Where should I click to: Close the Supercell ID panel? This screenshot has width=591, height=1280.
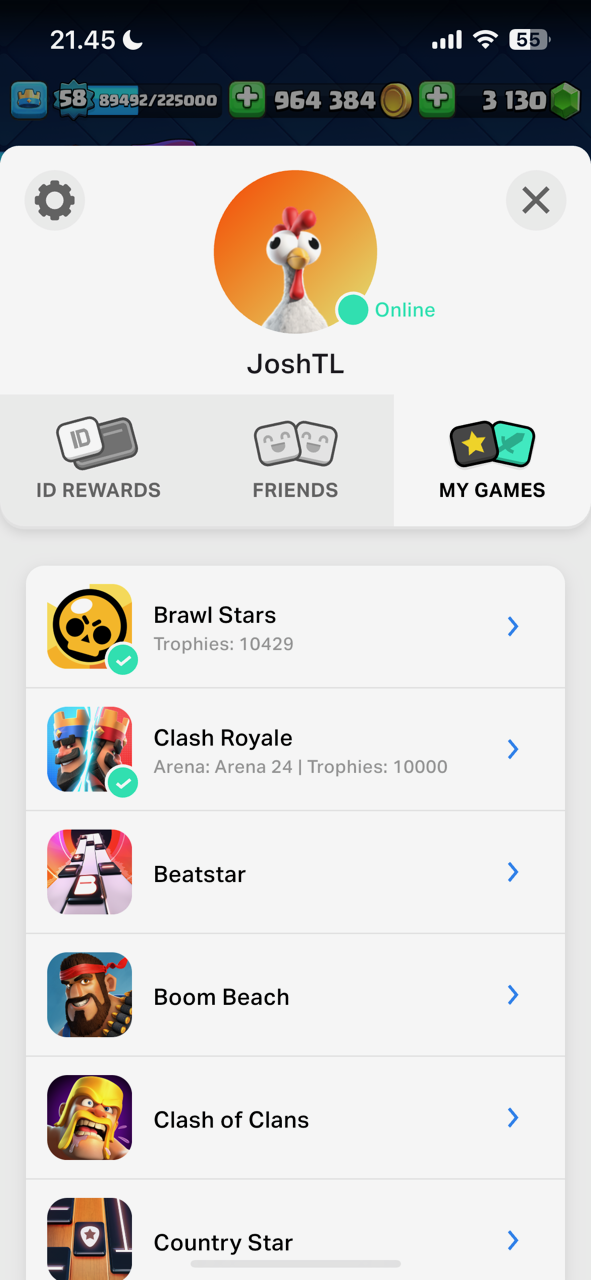tap(536, 201)
